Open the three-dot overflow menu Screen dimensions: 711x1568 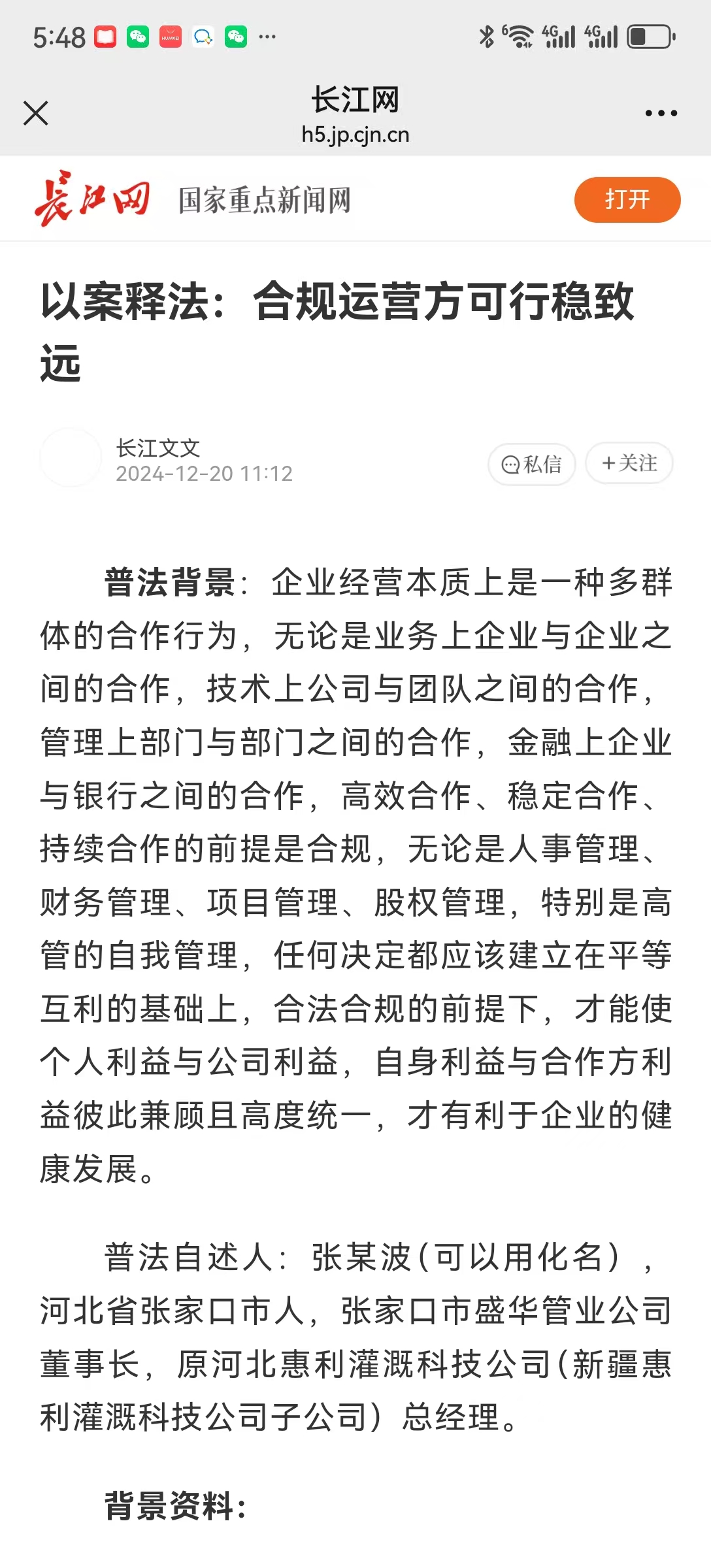[661, 113]
